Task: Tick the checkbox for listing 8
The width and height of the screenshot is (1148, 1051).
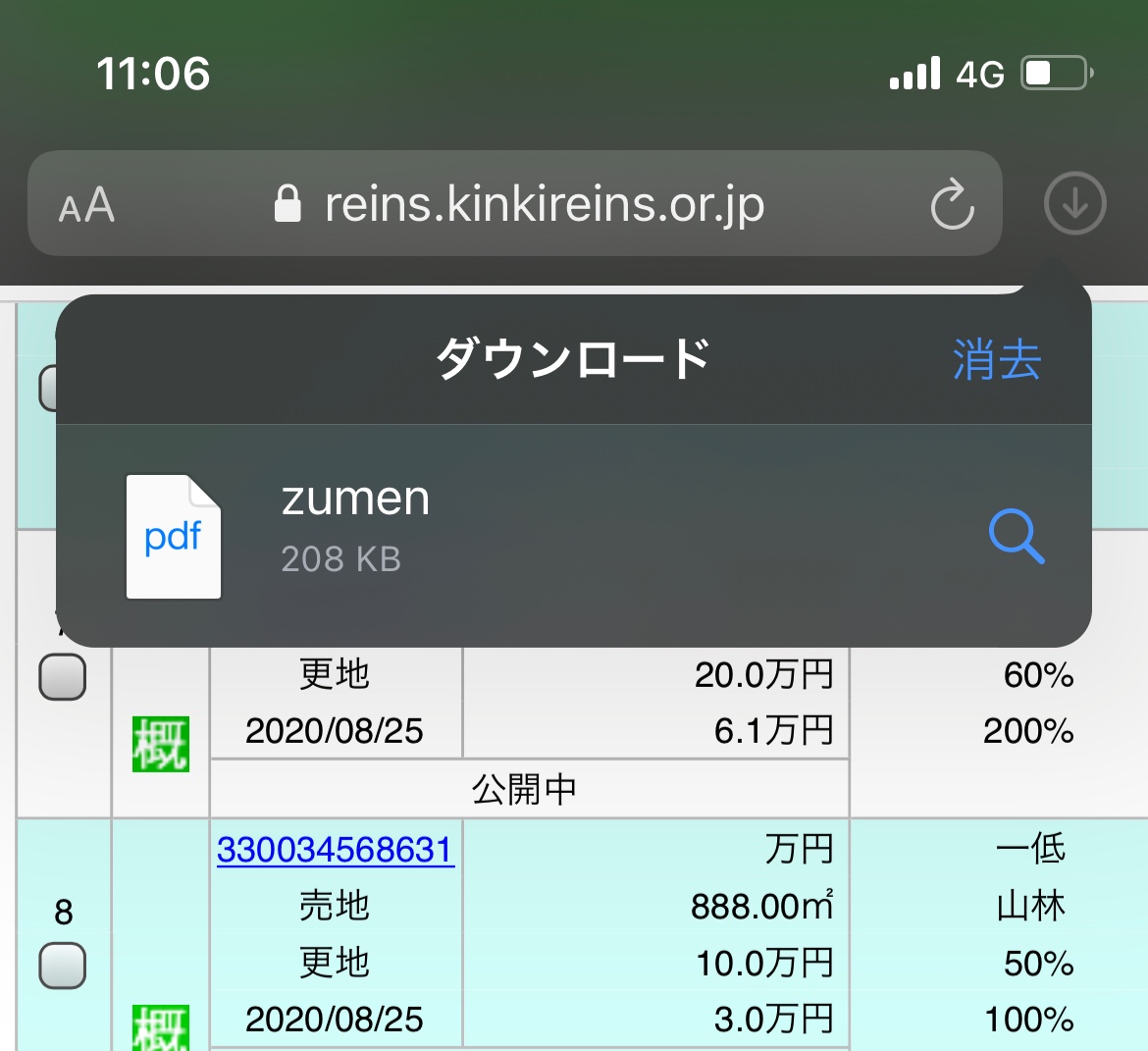Action: pyautogui.click(x=62, y=966)
